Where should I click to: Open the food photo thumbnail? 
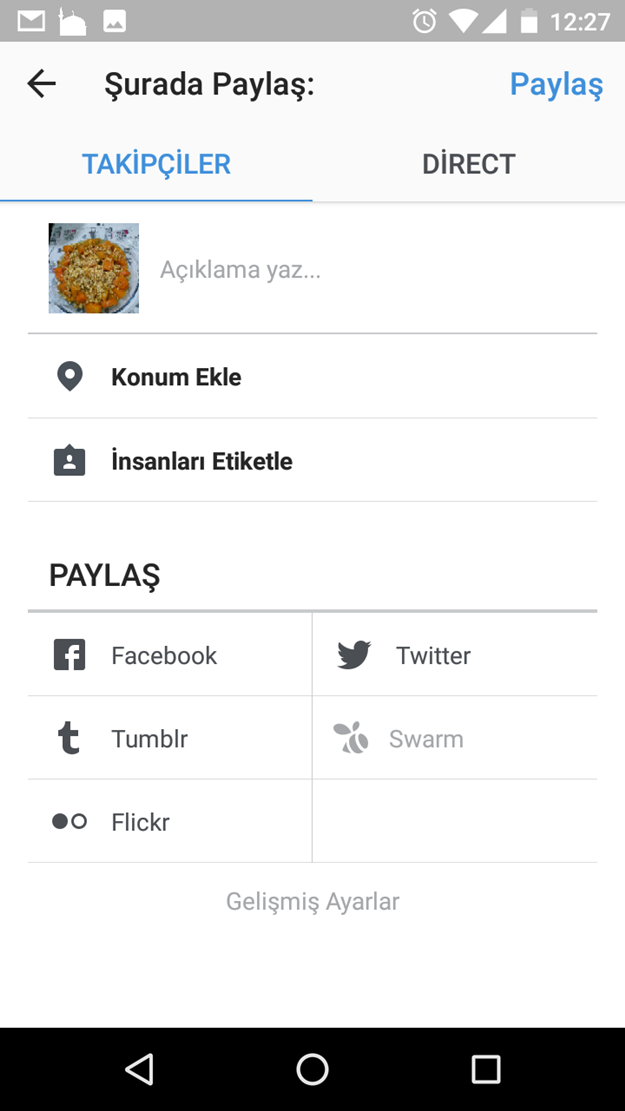(94, 268)
